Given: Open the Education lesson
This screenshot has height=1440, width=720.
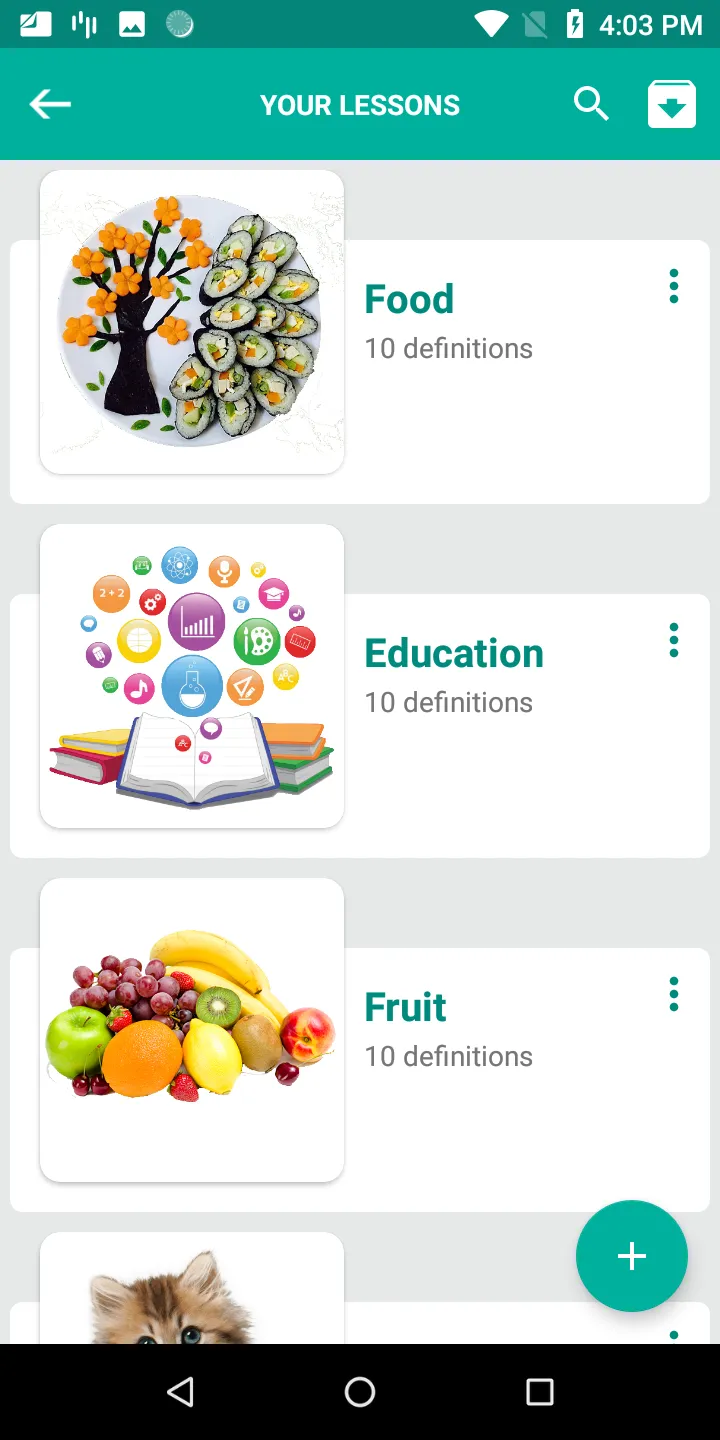Looking at the screenshot, I should pyautogui.click(x=360, y=726).
